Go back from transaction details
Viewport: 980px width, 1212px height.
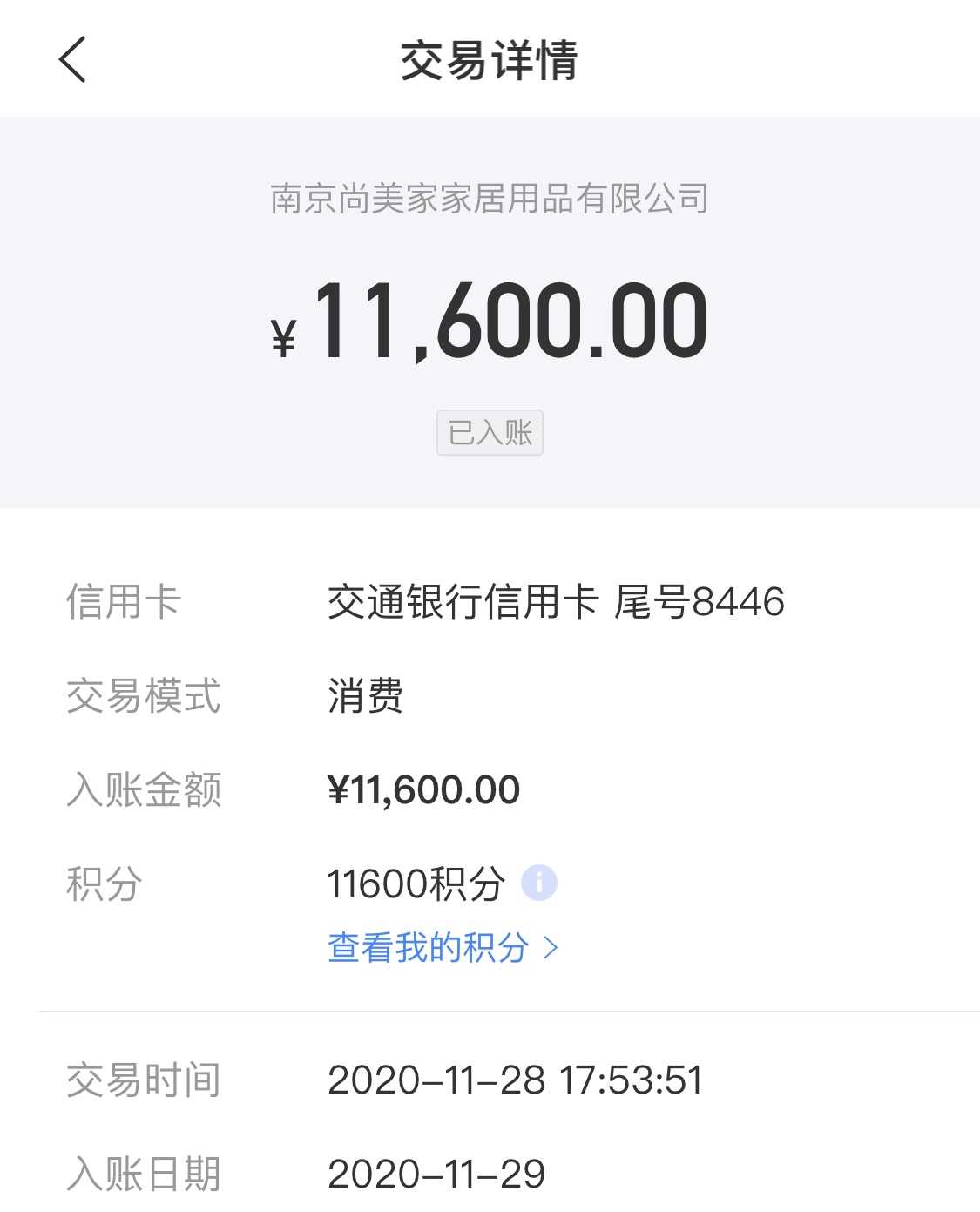(72, 59)
